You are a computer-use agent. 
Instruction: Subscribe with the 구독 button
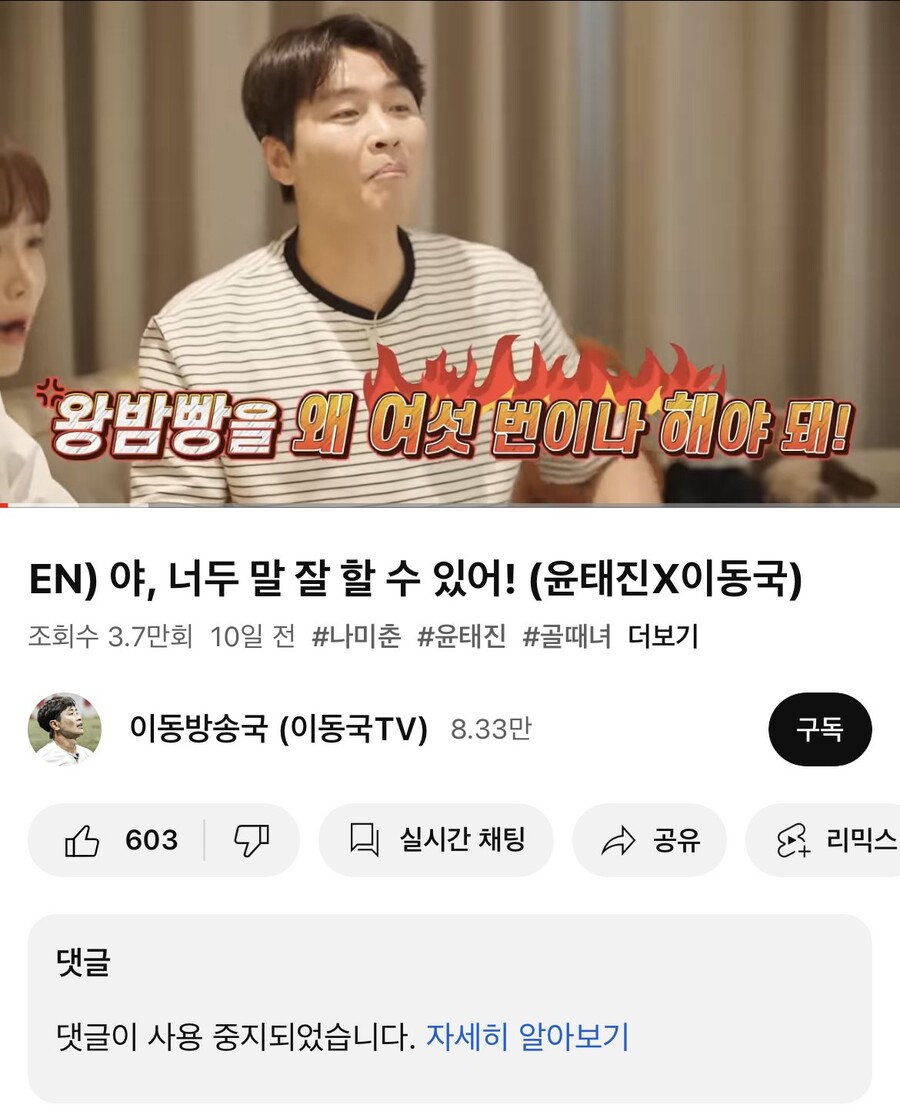[819, 729]
